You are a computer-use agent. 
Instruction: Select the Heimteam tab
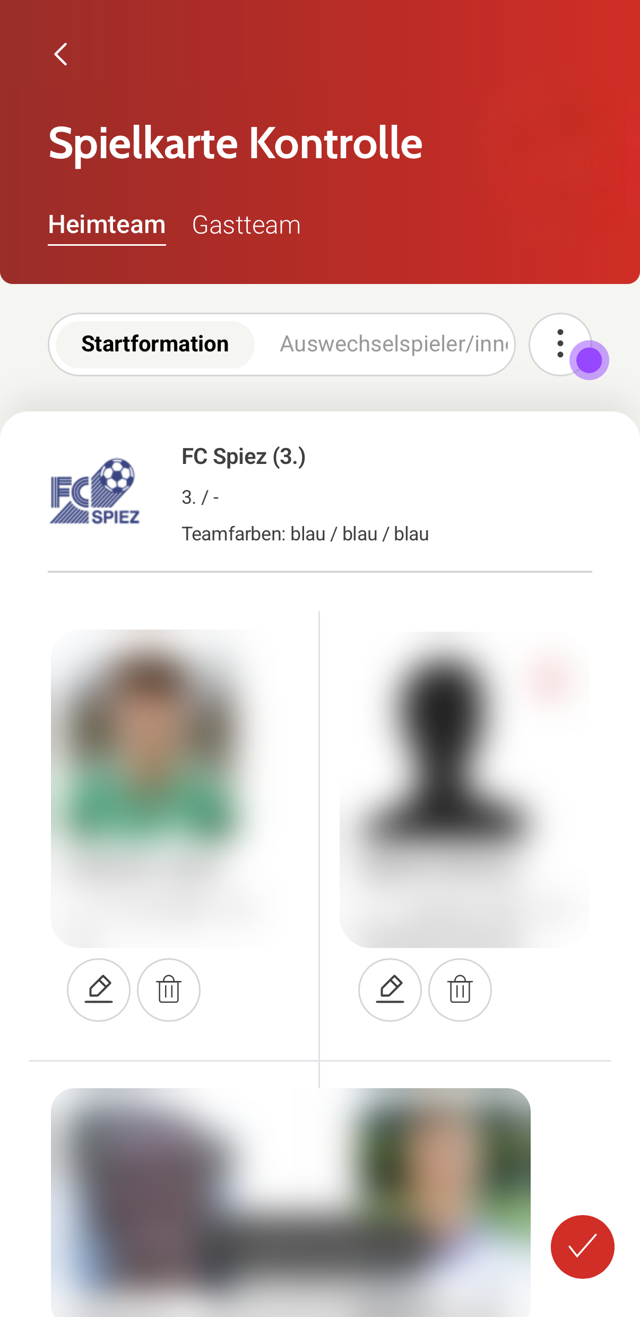point(107,225)
